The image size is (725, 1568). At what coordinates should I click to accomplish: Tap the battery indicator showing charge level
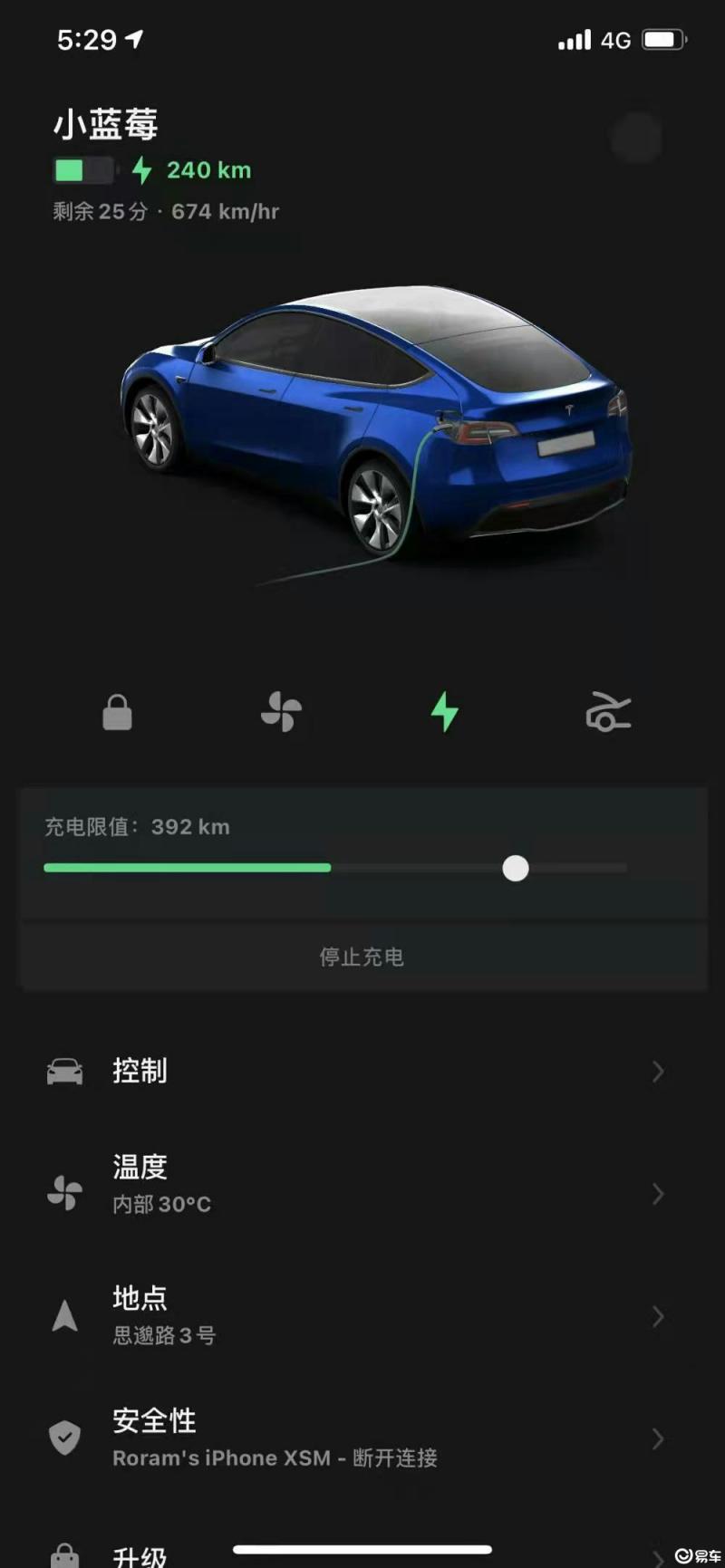[x=82, y=170]
